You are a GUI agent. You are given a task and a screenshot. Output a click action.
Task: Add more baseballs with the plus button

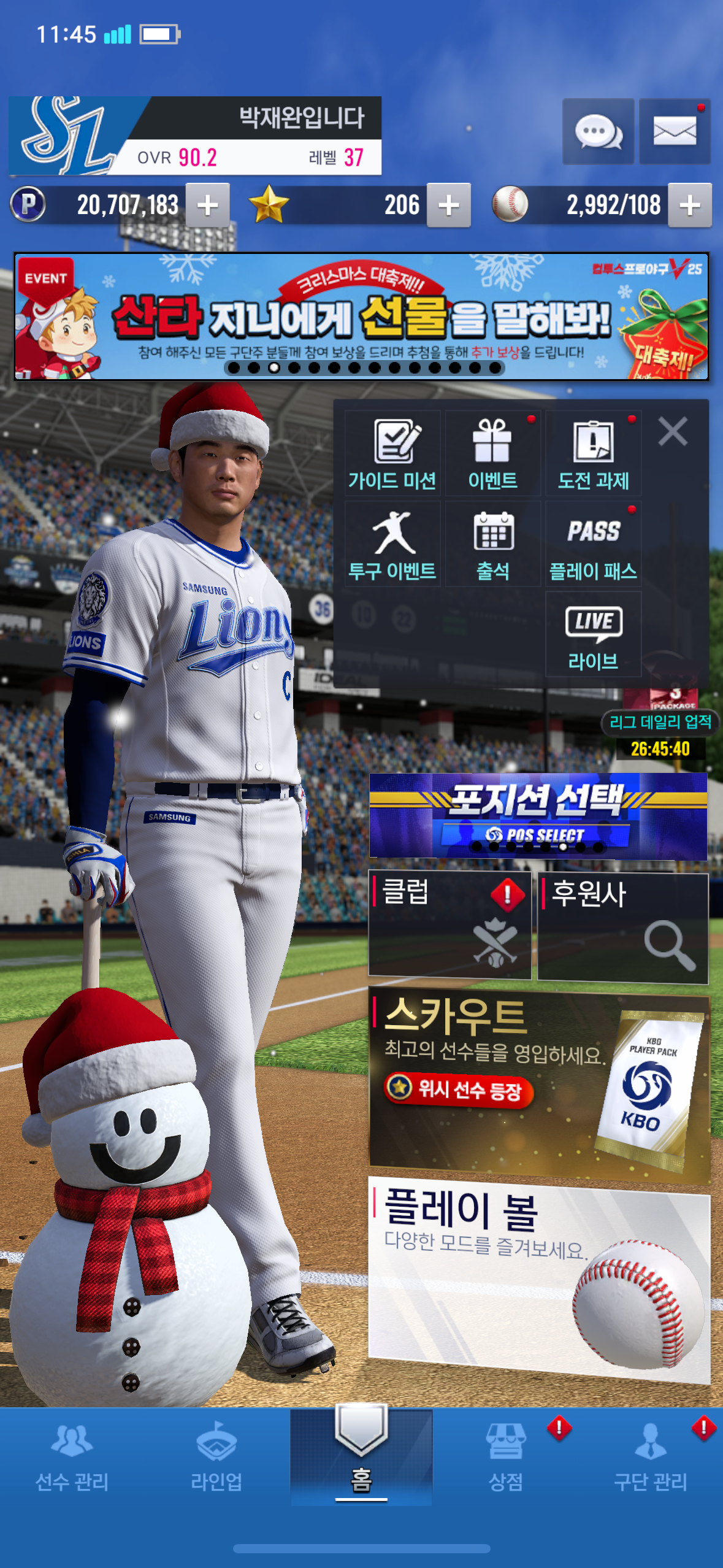click(x=690, y=206)
